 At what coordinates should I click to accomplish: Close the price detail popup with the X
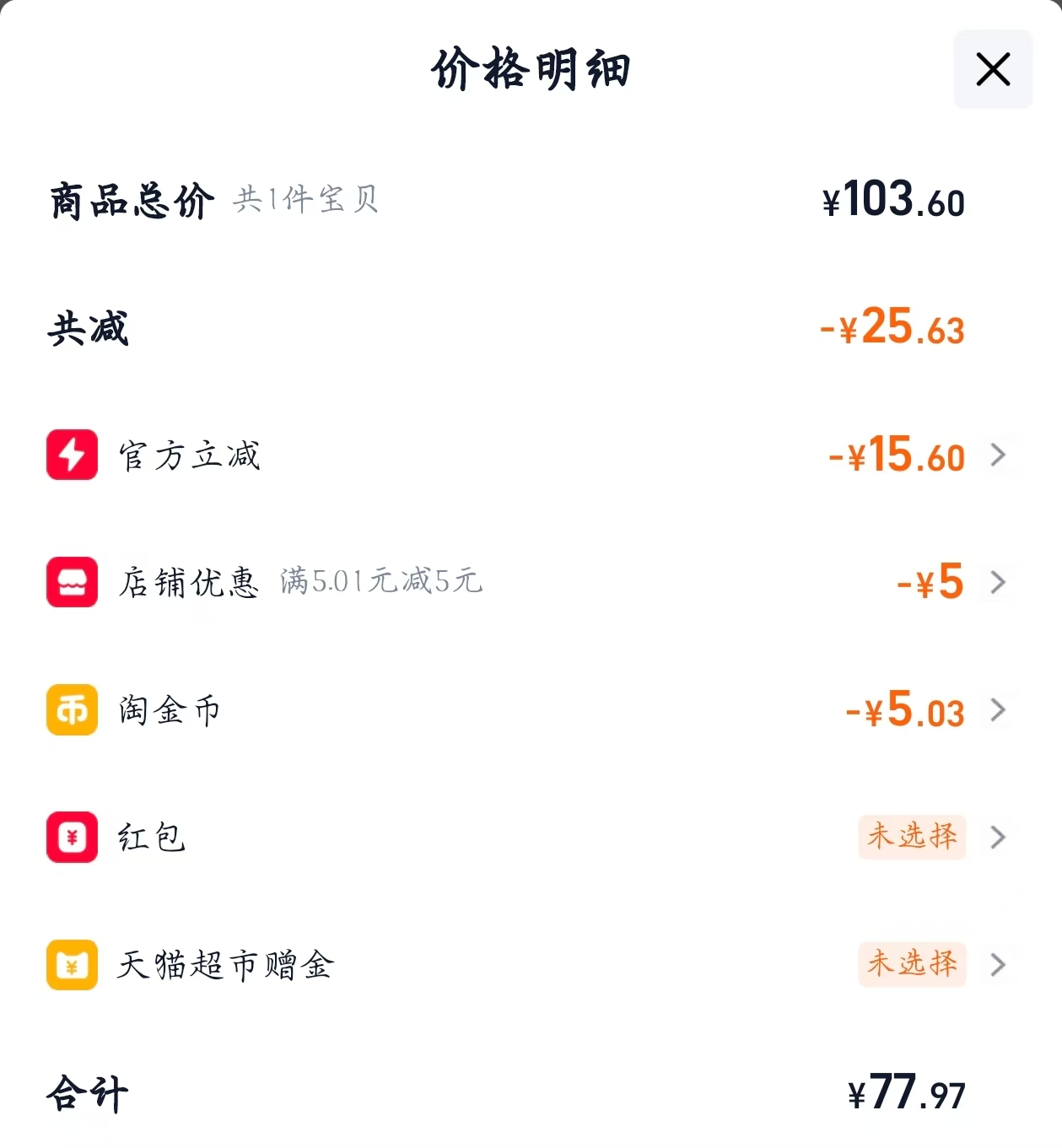pyautogui.click(x=993, y=70)
